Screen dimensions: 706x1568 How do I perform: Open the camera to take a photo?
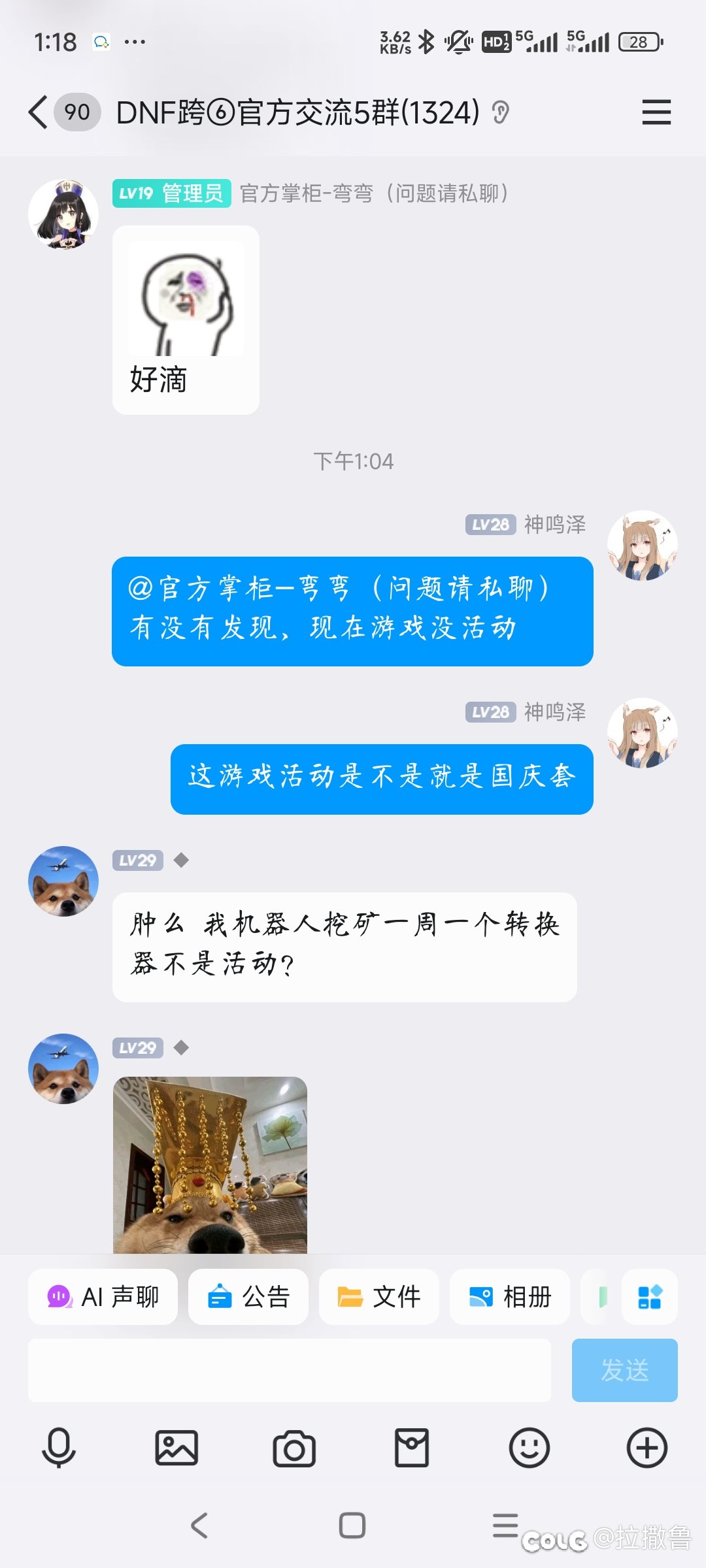point(294,1448)
